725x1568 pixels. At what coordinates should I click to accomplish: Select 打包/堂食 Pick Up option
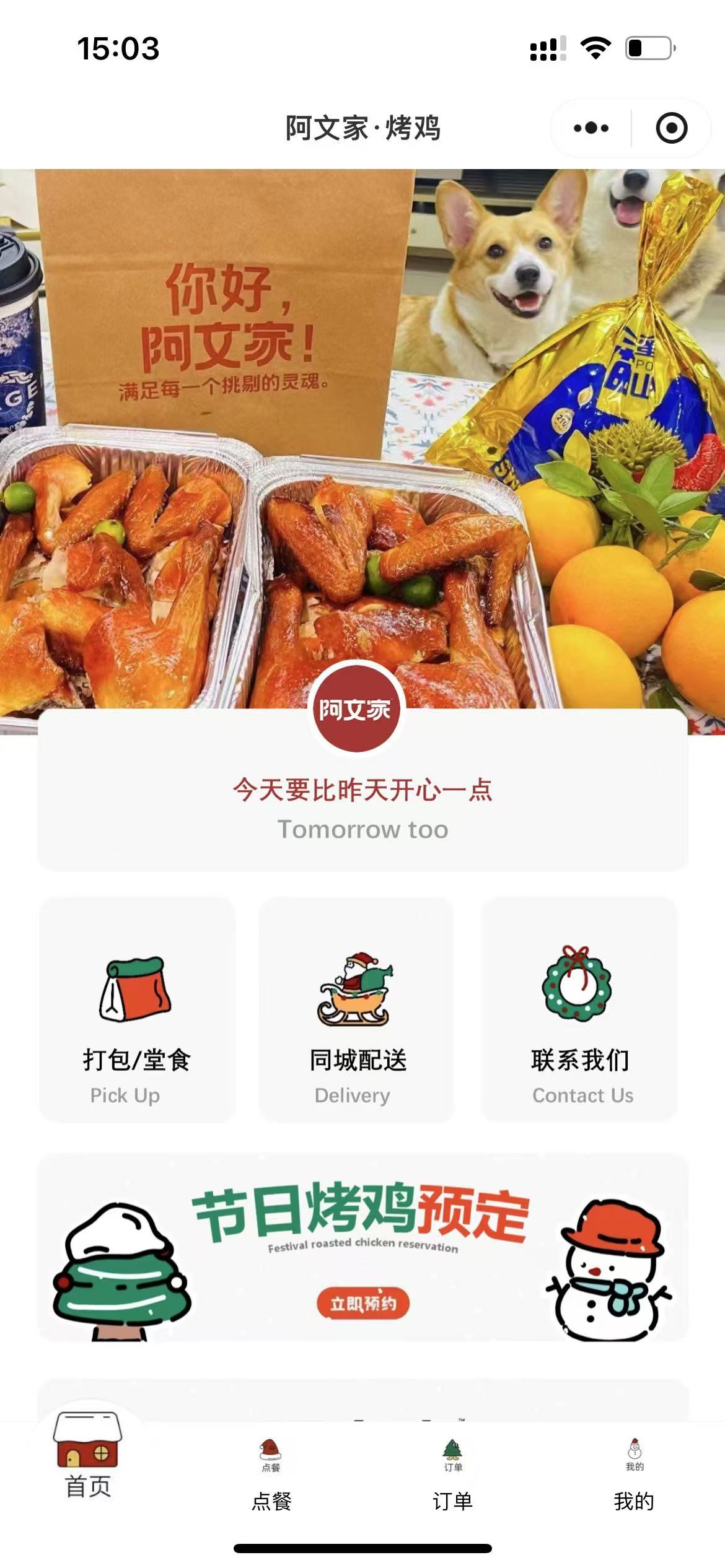(x=137, y=1009)
